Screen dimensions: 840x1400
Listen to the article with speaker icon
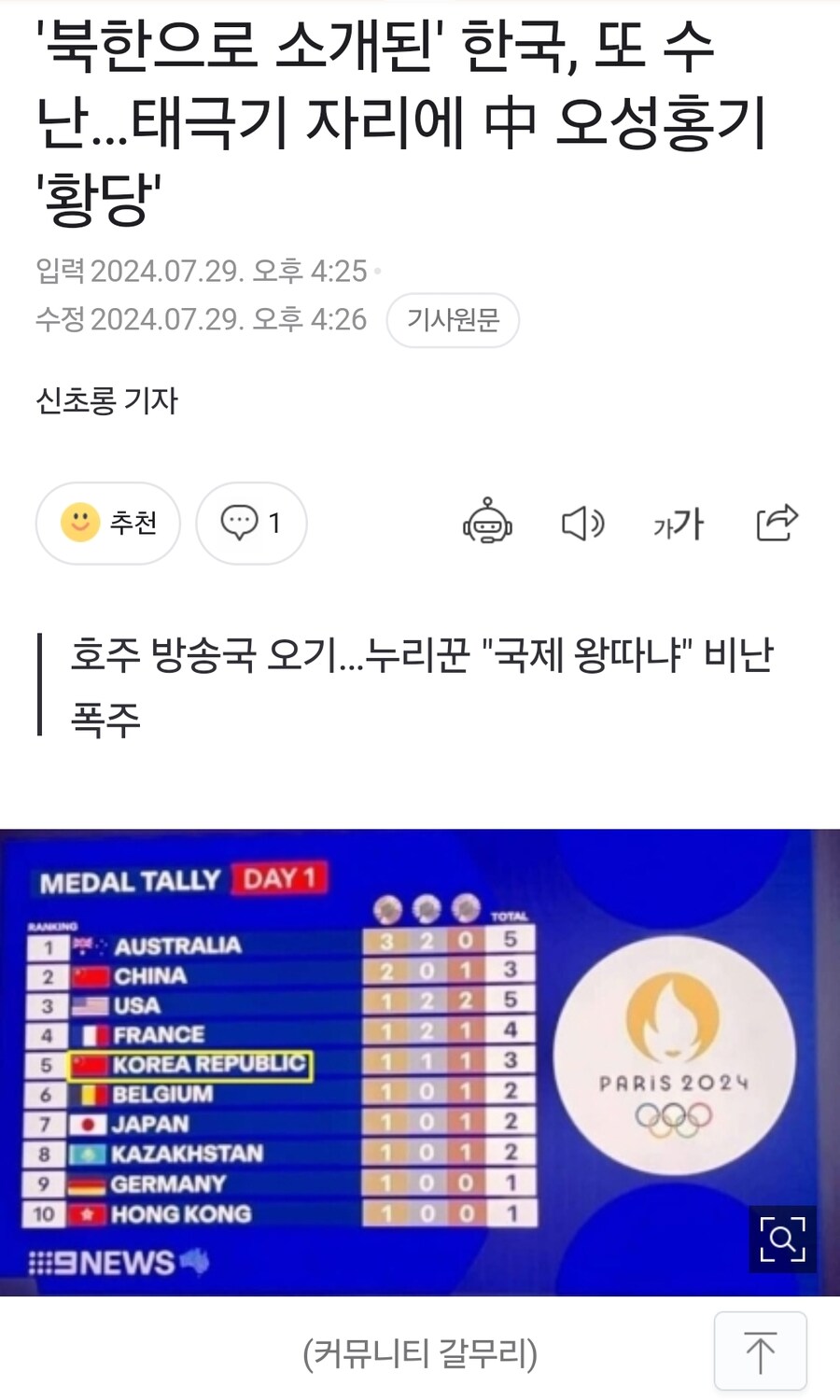pos(583,524)
